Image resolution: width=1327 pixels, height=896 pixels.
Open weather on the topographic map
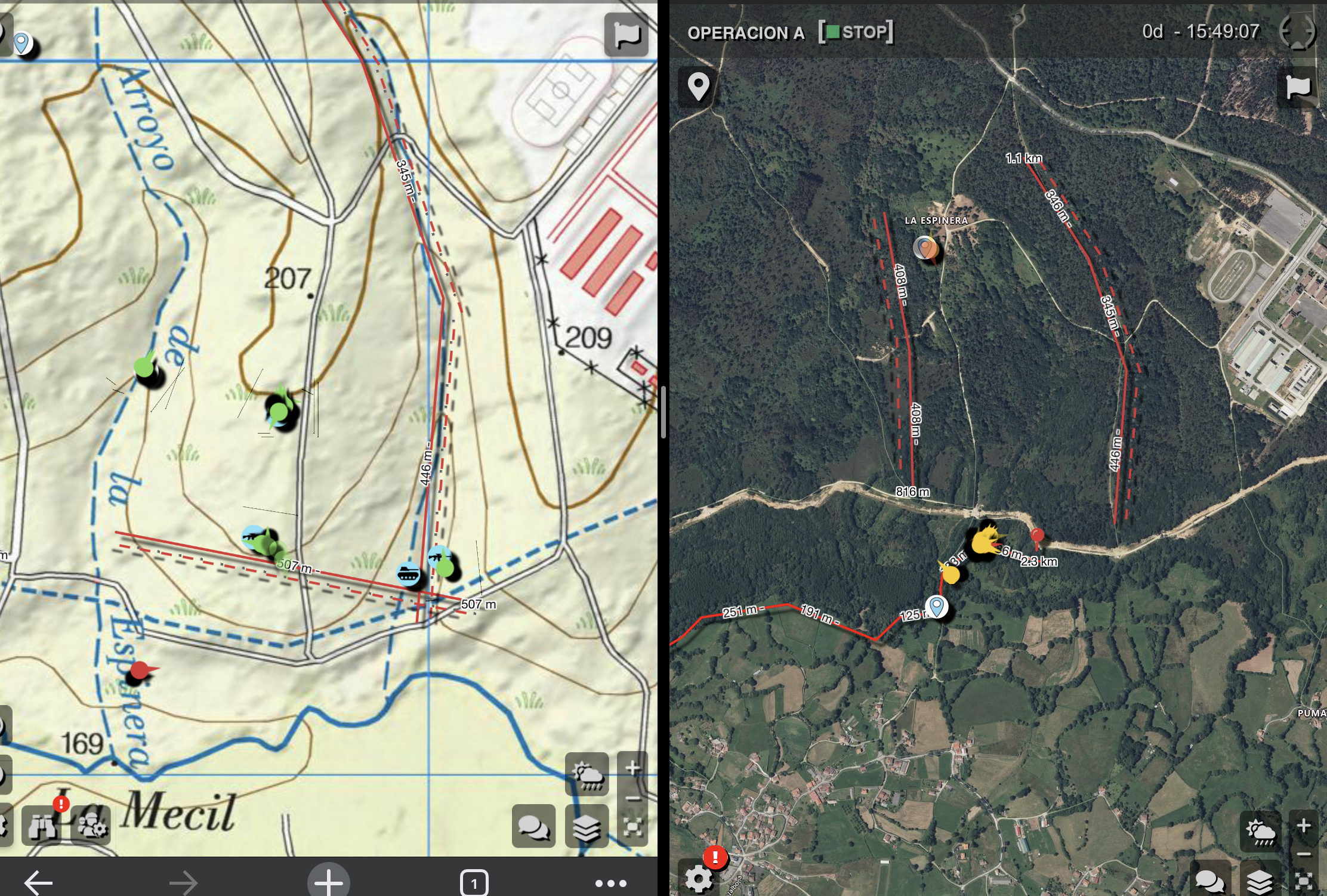[x=587, y=774]
